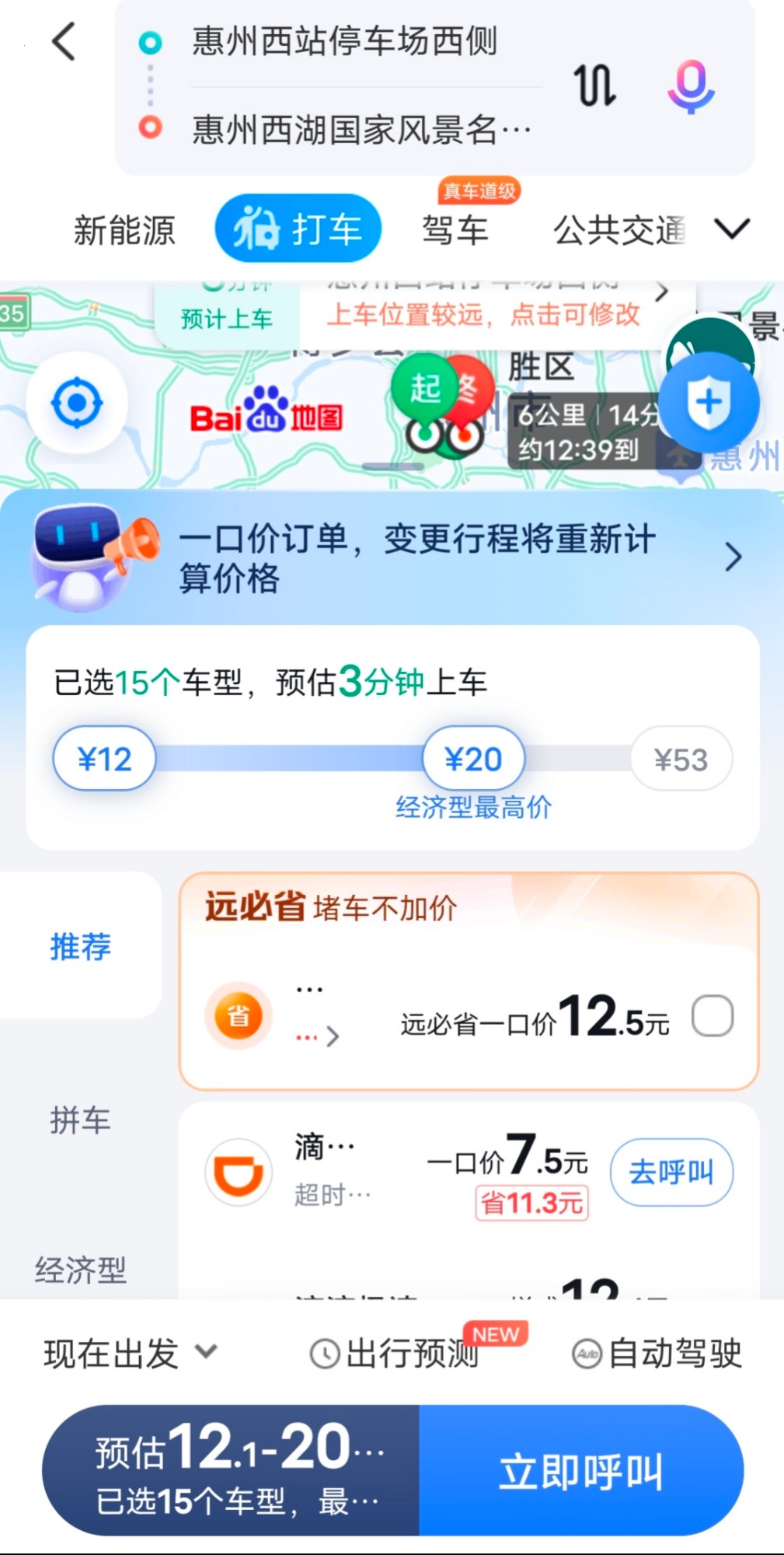Image resolution: width=784 pixels, height=1555 pixels.
Task: Select the 拼车 category
Action: [x=80, y=1120]
